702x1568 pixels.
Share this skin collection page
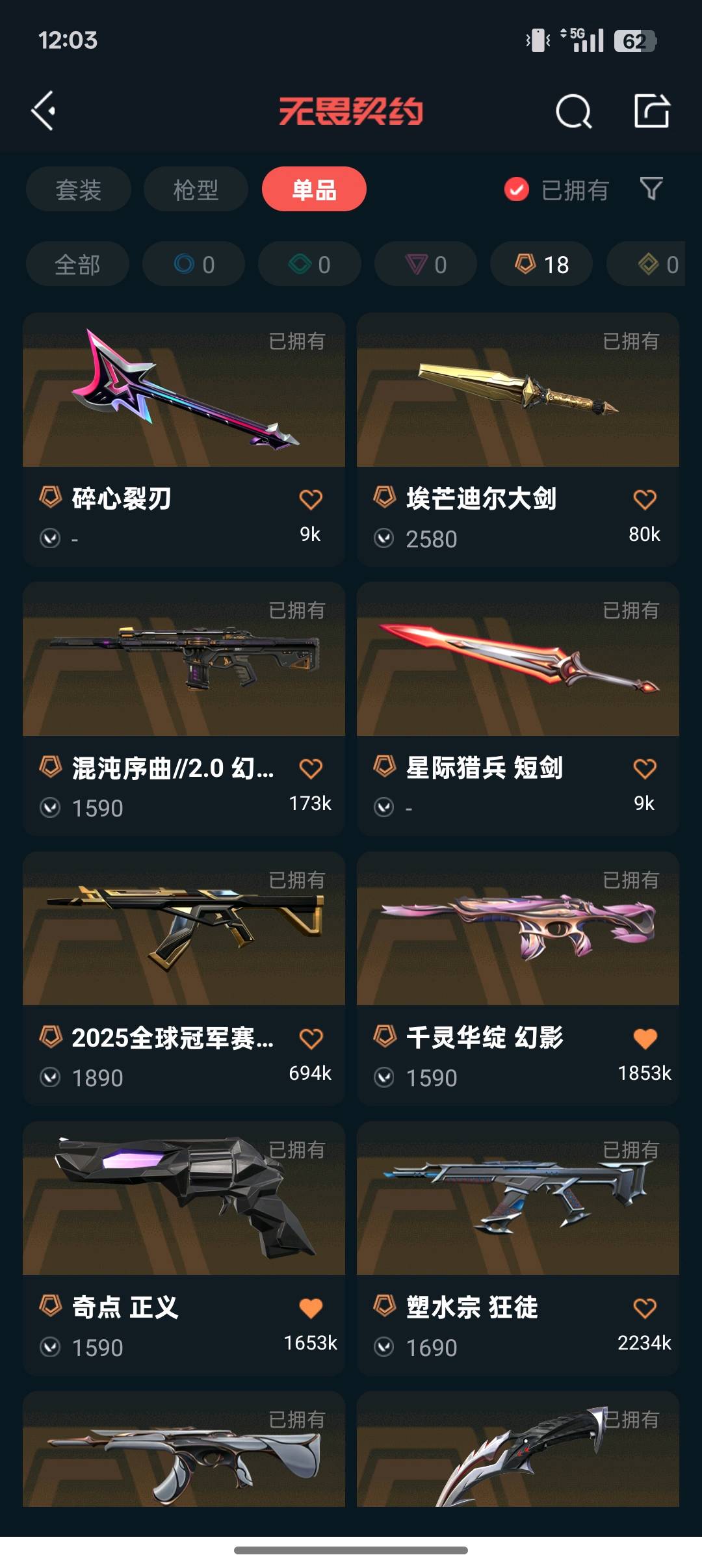click(651, 111)
